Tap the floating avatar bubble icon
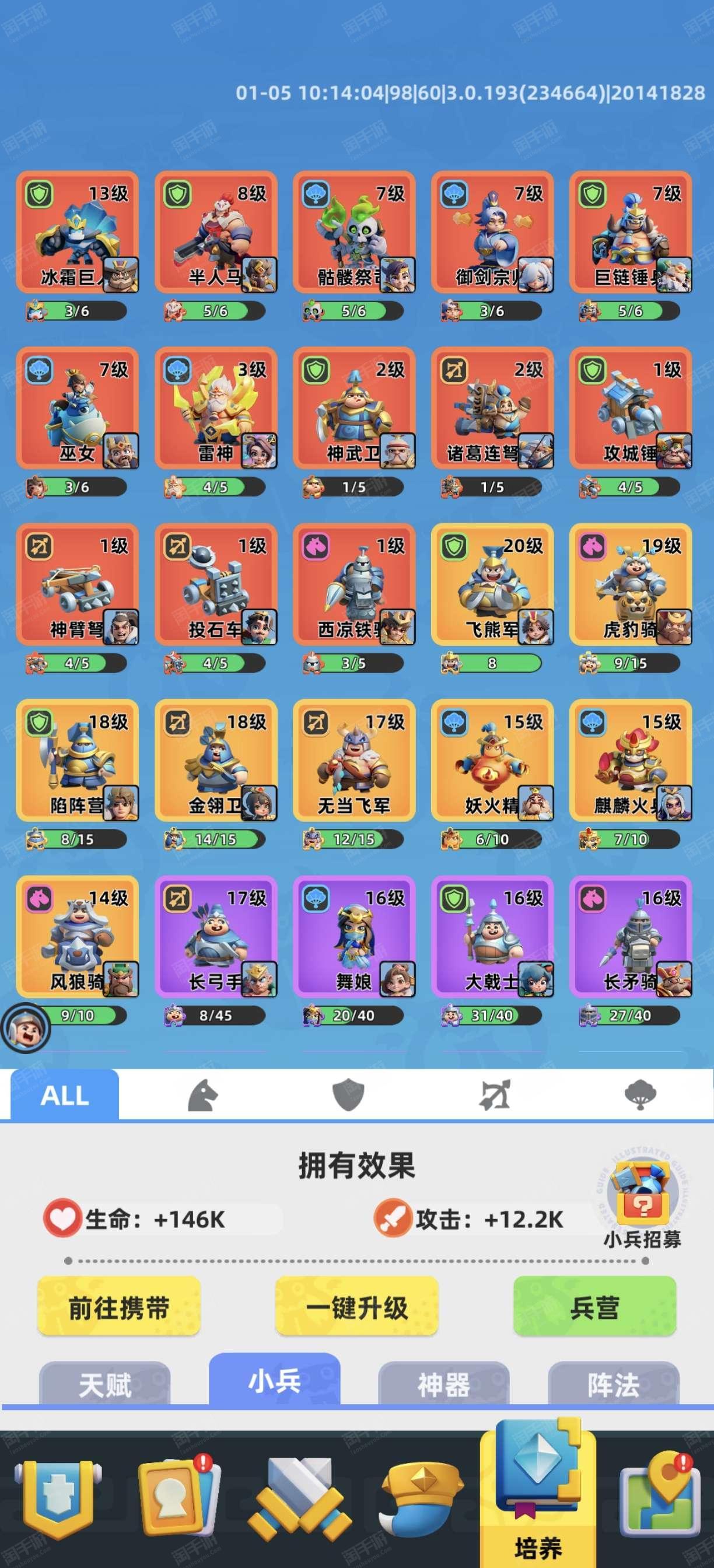Viewport: 714px width, 1568px height. point(26,1027)
